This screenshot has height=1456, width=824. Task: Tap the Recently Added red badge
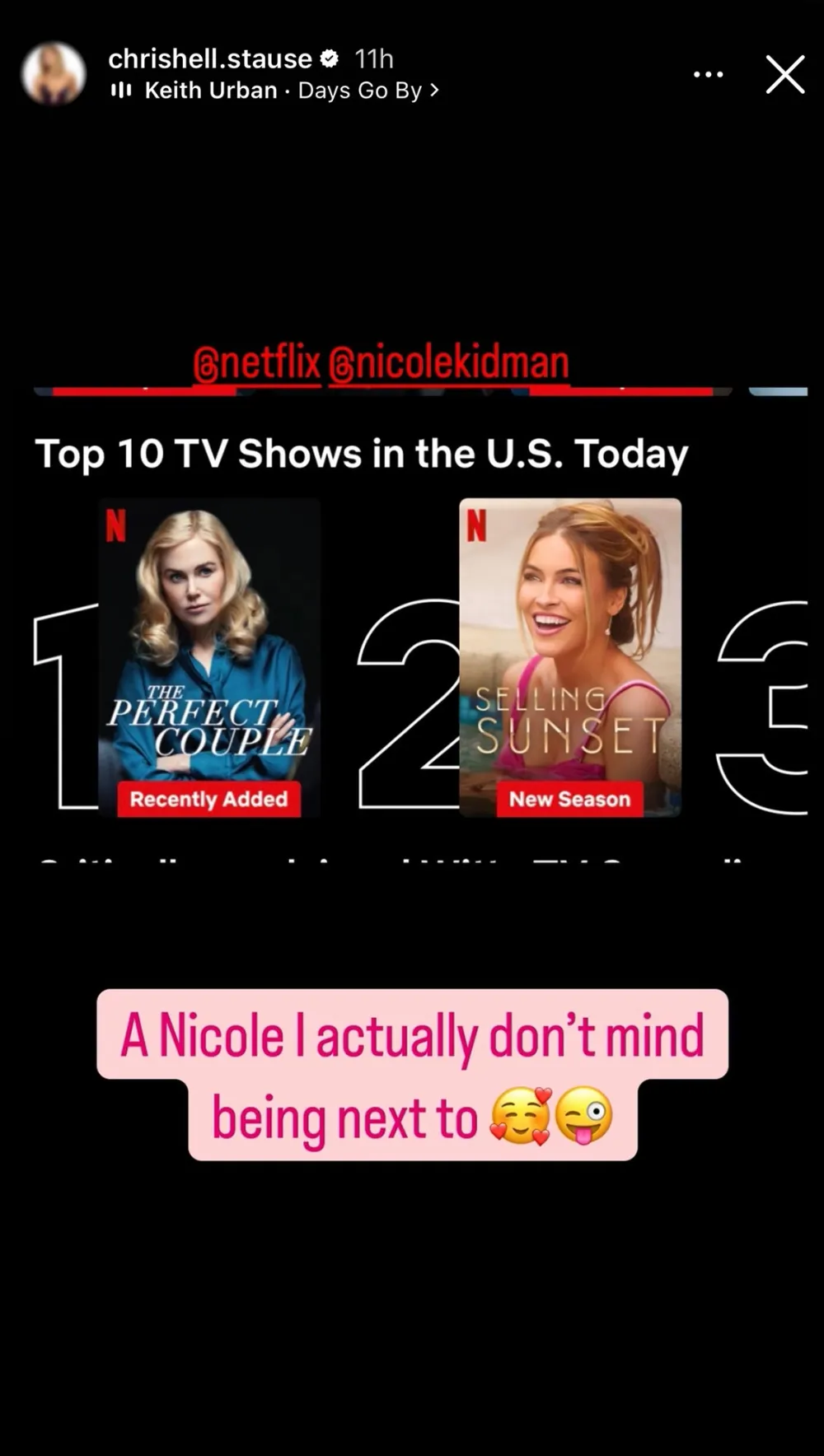(208, 799)
